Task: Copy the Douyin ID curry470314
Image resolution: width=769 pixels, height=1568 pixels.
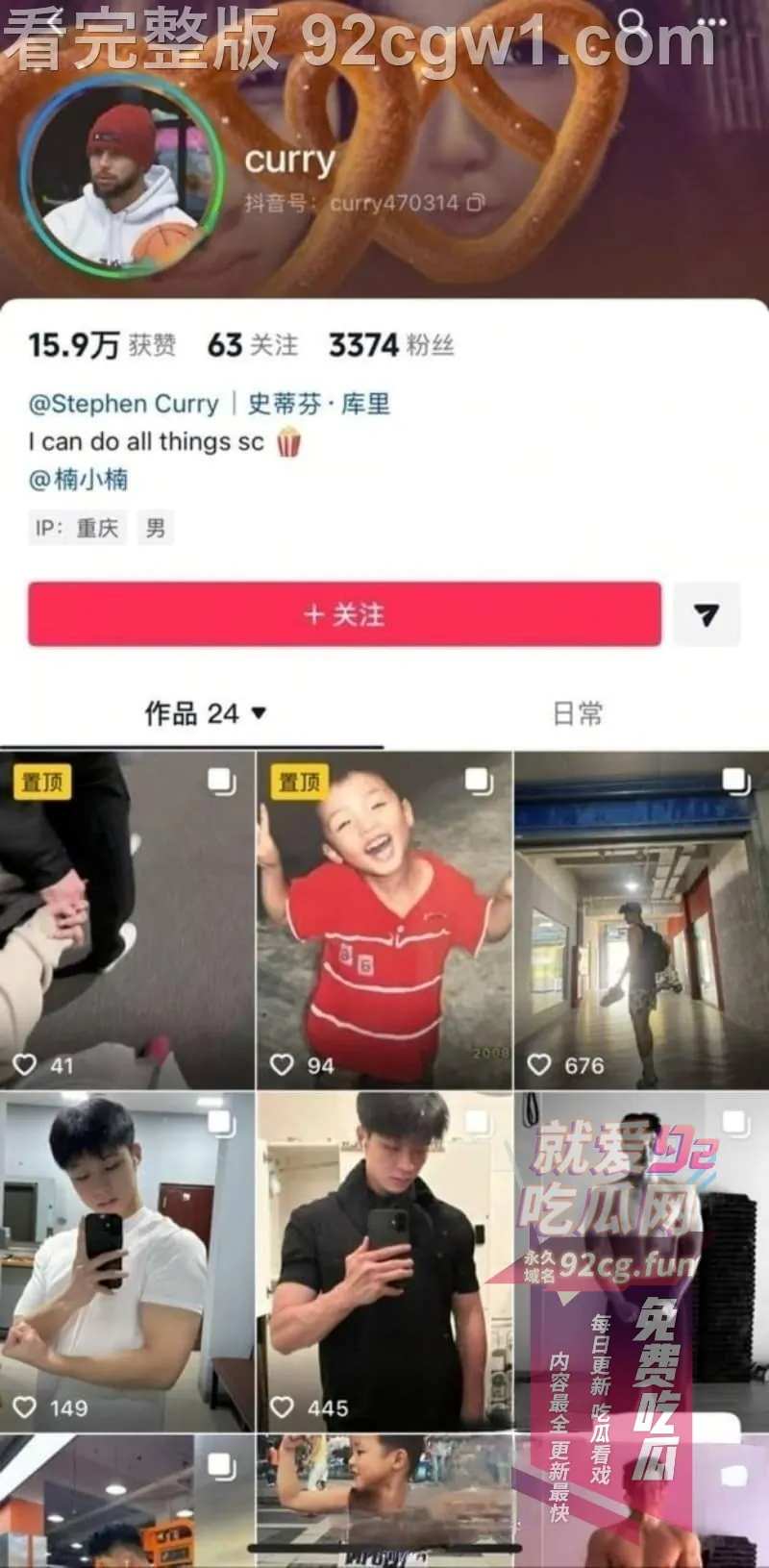Action: [476, 203]
